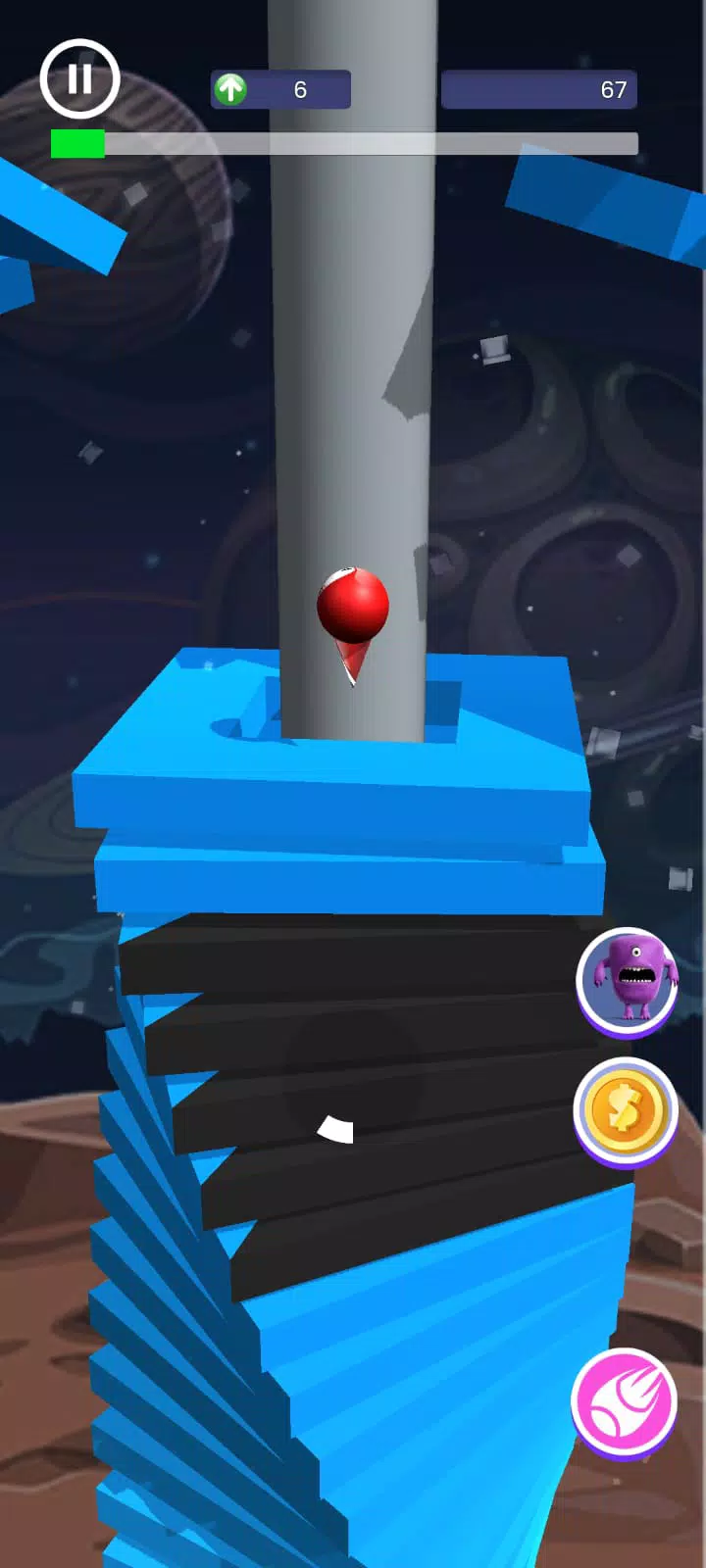706x1568 pixels.
Task: Select the pink fireball power-up icon
Action: [x=625, y=1403]
